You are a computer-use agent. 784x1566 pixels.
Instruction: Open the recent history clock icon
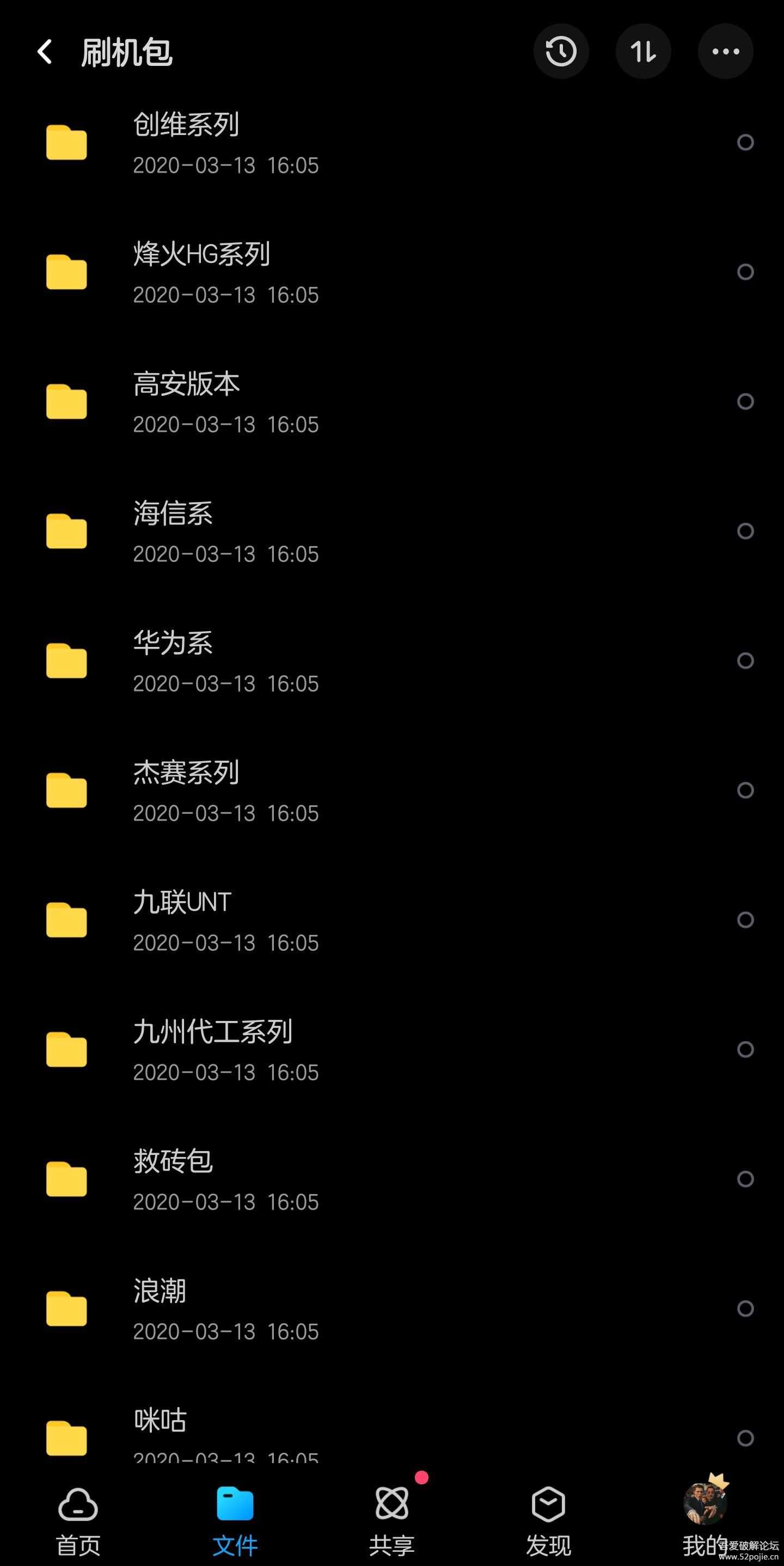tap(560, 52)
